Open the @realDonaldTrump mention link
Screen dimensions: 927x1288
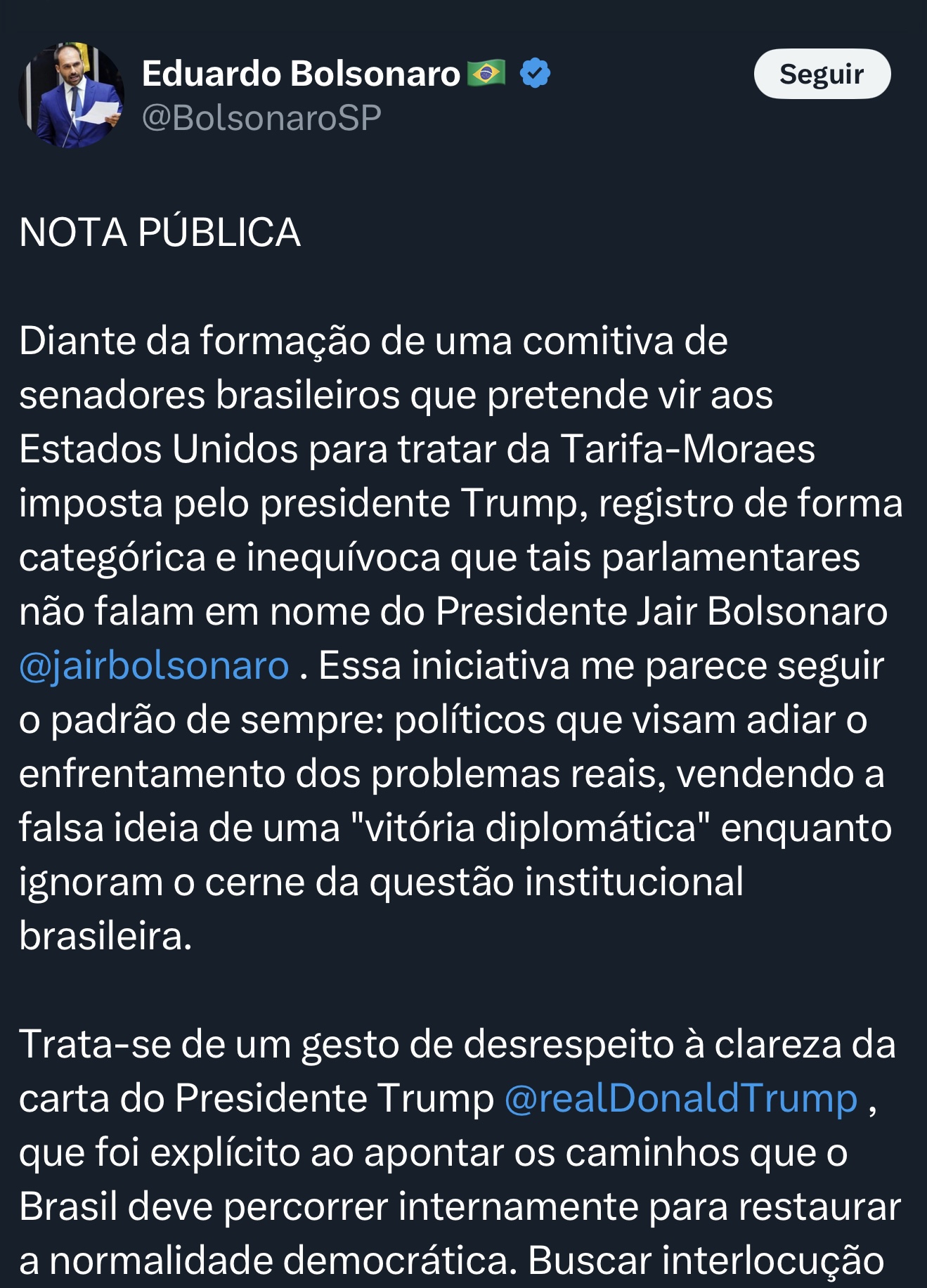(x=680, y=1098)
